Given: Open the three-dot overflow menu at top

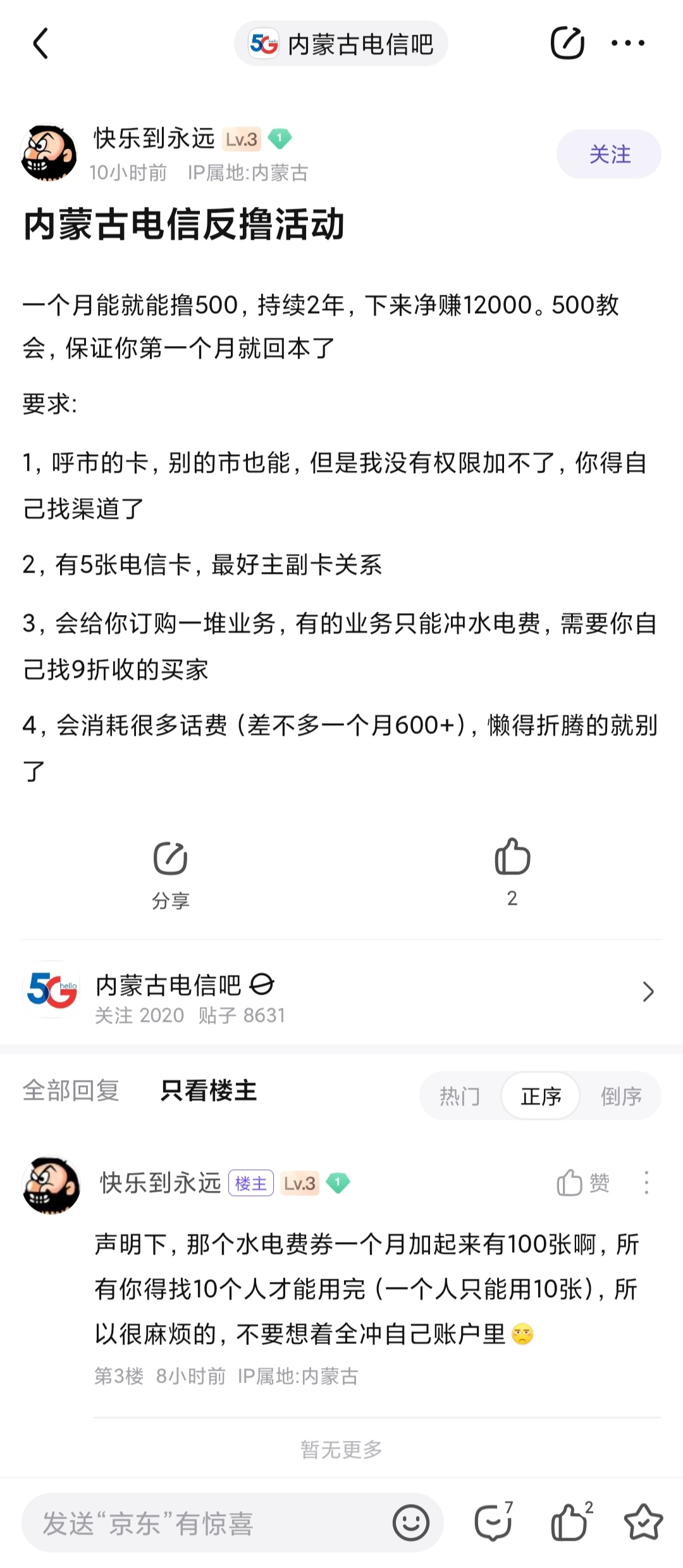Looking at the screenshot, I should 627,44.
